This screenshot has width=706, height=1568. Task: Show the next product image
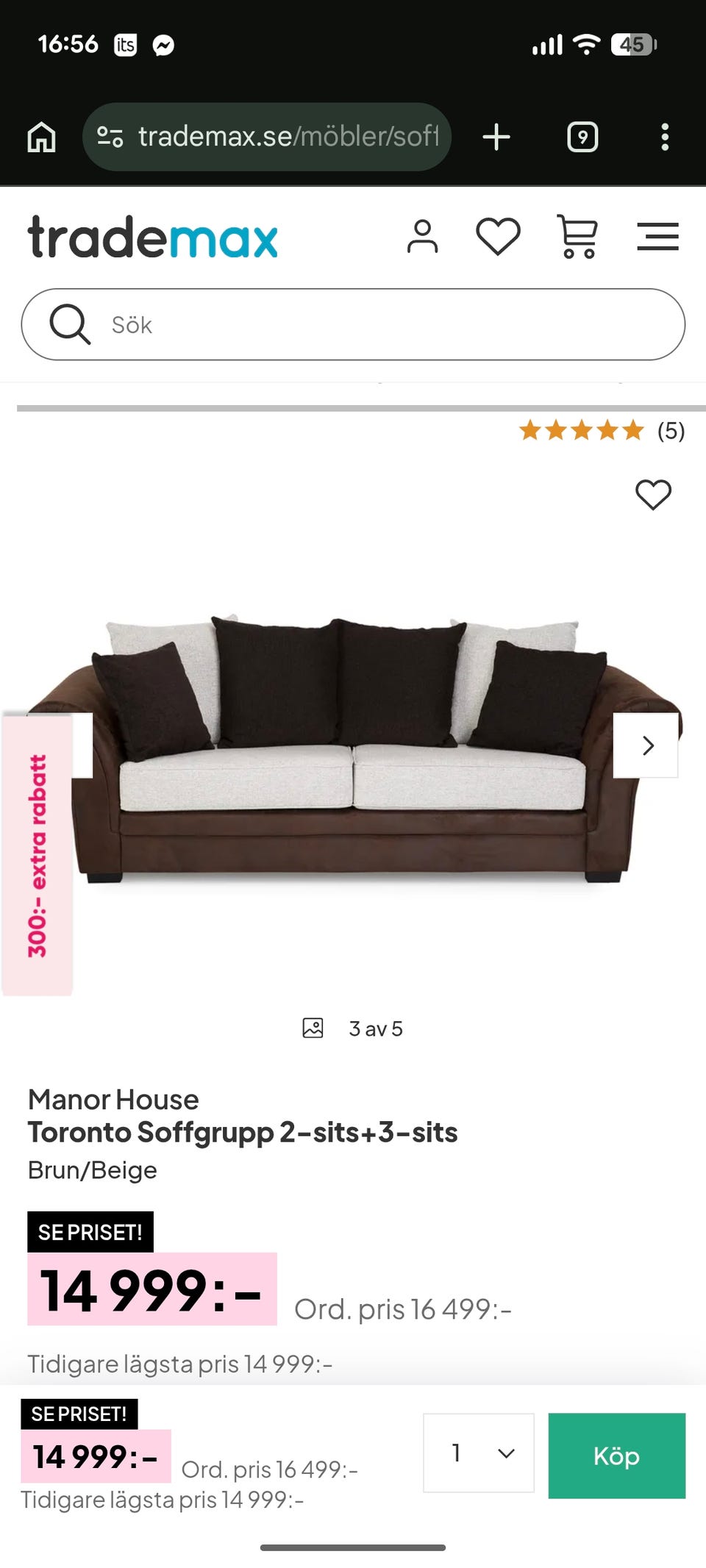(646, 745)
